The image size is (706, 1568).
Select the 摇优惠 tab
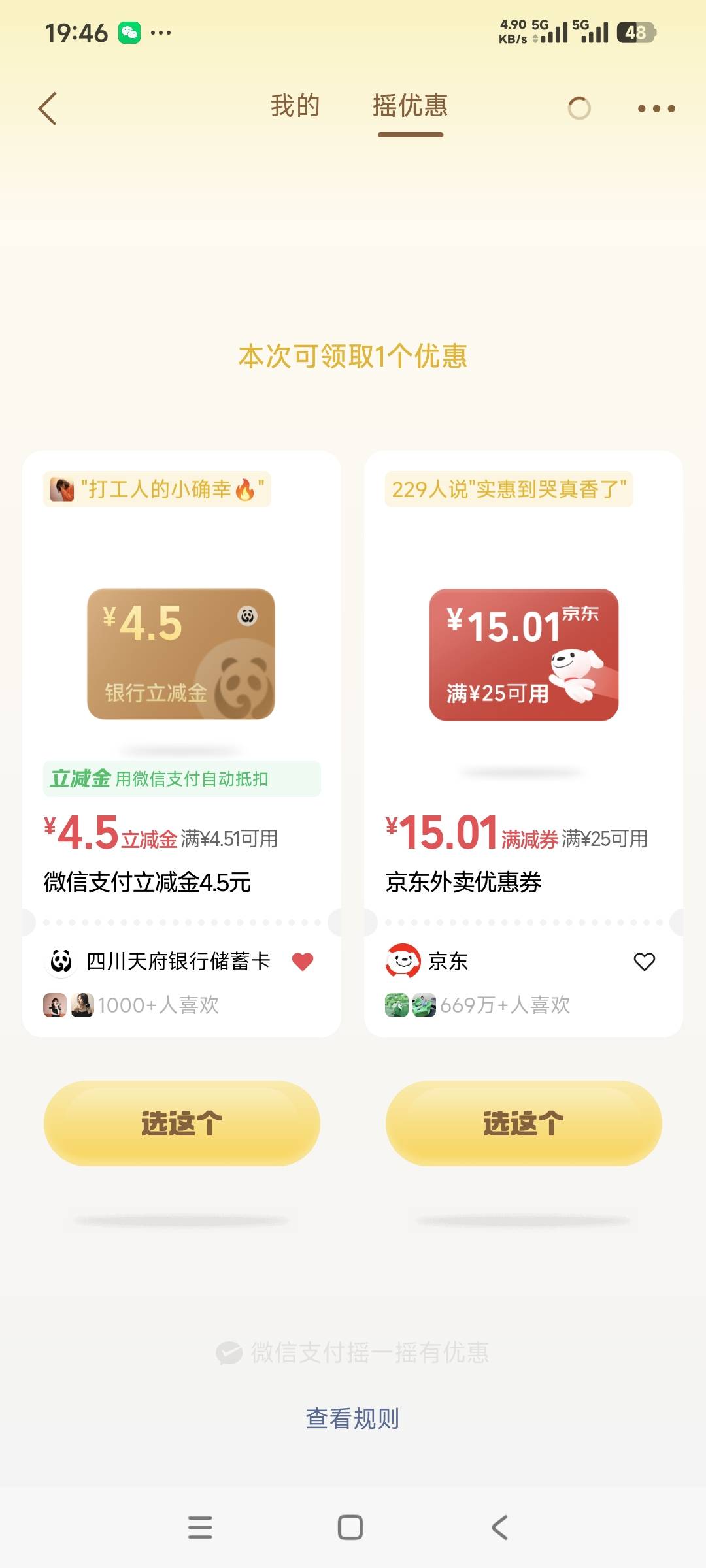tap(411, 106)
